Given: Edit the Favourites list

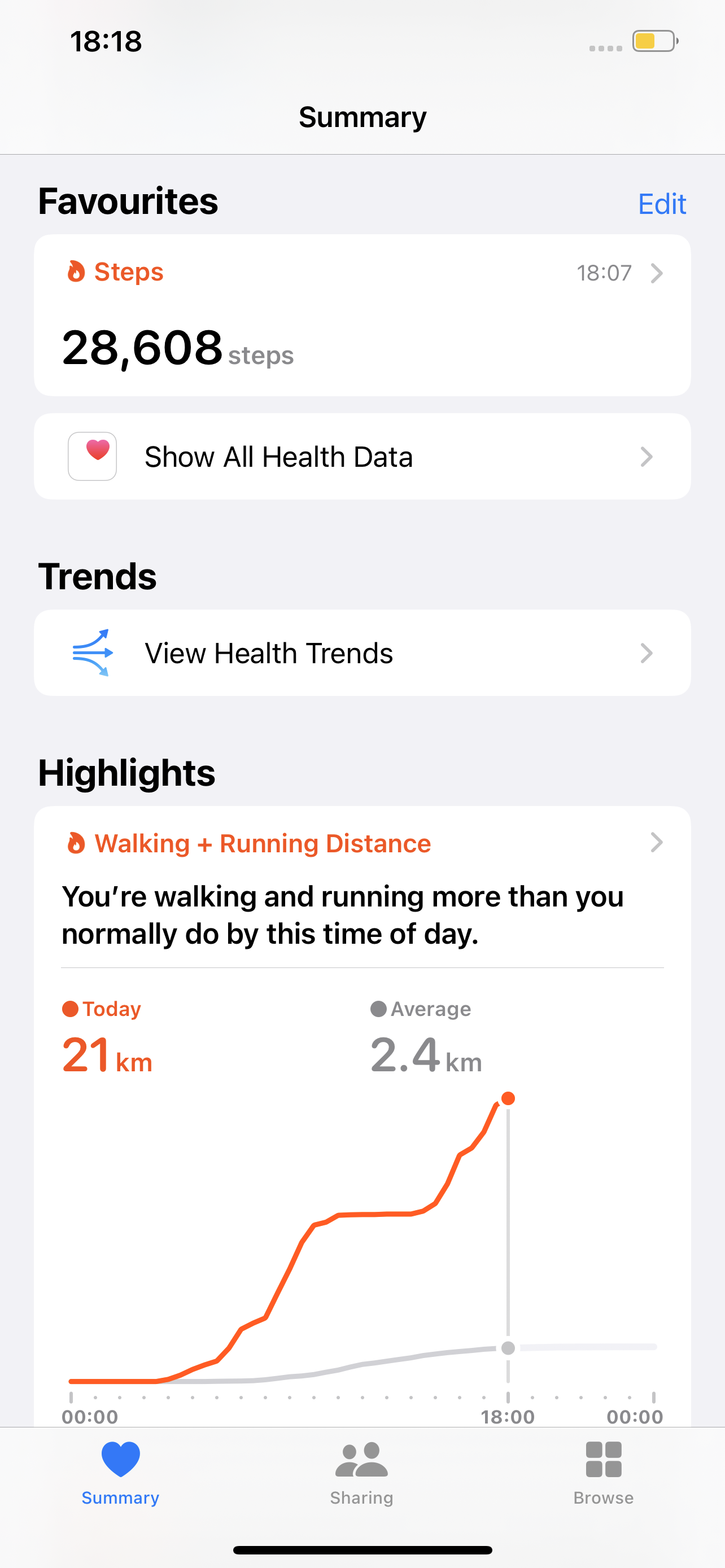Looking at the screenshot, I should pyautogui.click(x=662, y=204).
